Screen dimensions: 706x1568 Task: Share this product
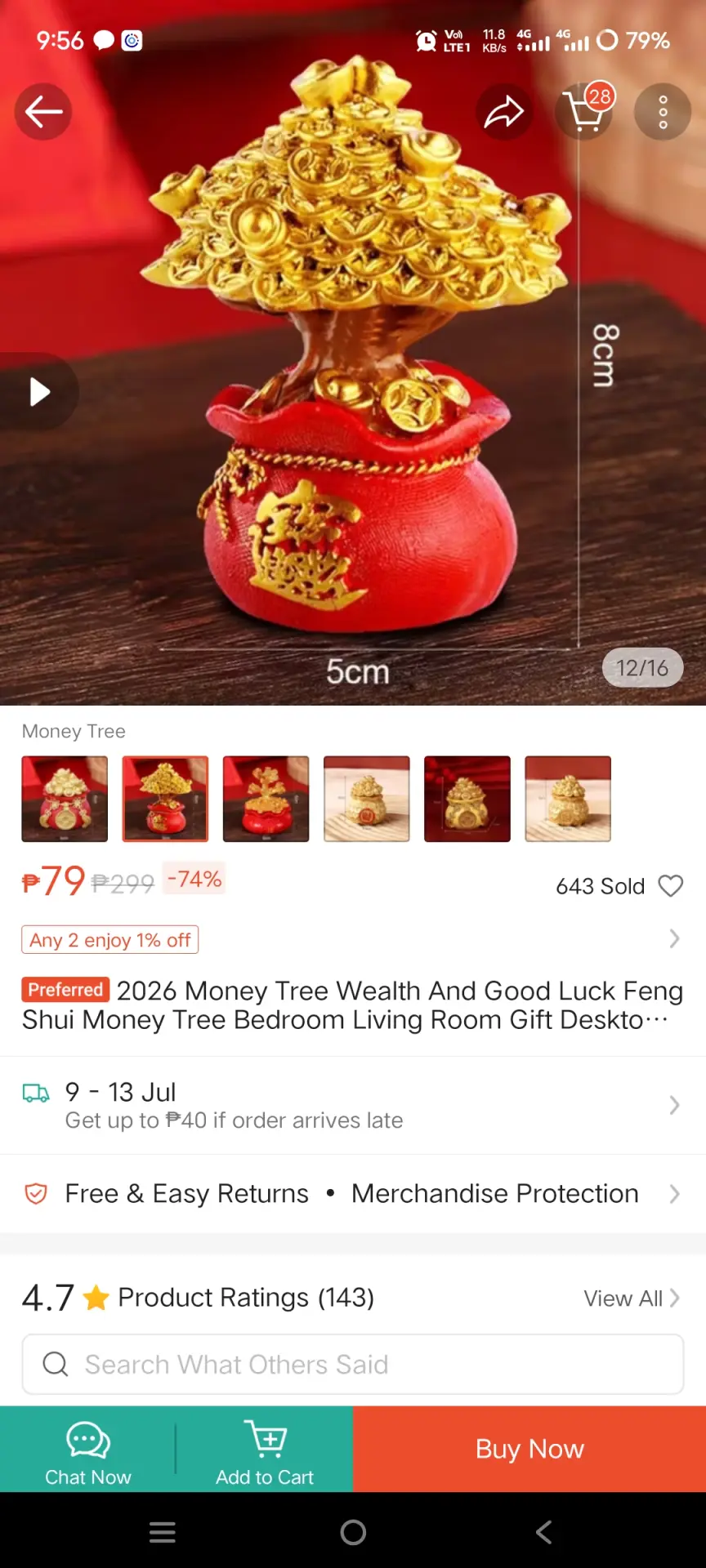[x=504, y=112]
